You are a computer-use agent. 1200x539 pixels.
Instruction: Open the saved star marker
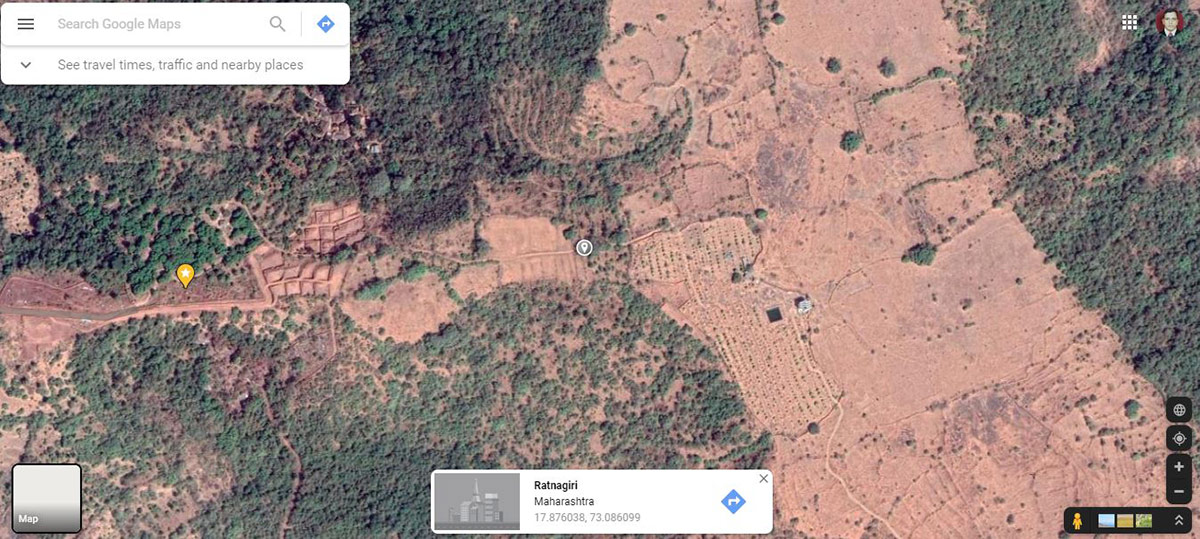[185, 274]
